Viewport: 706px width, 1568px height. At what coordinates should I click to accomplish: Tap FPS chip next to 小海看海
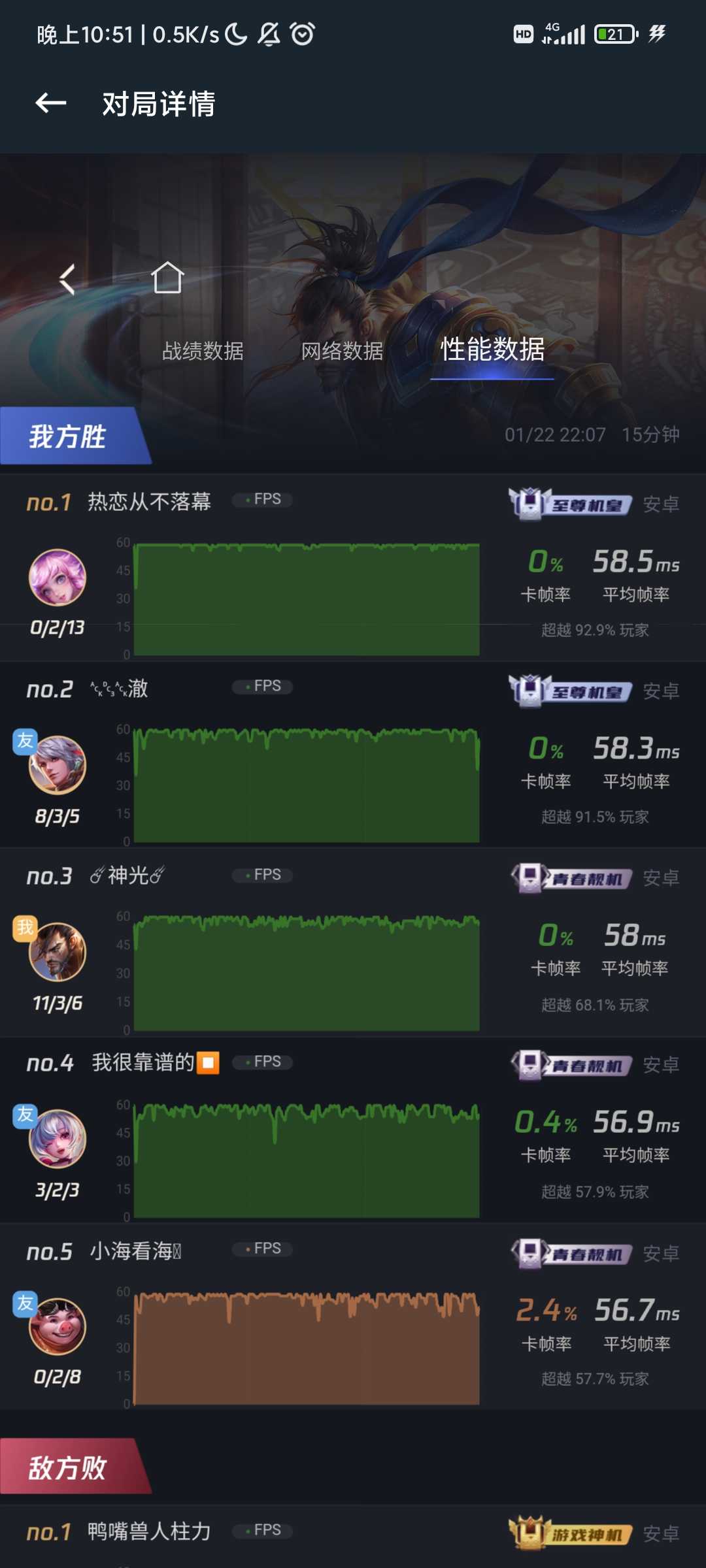[x=262, y=1249]
